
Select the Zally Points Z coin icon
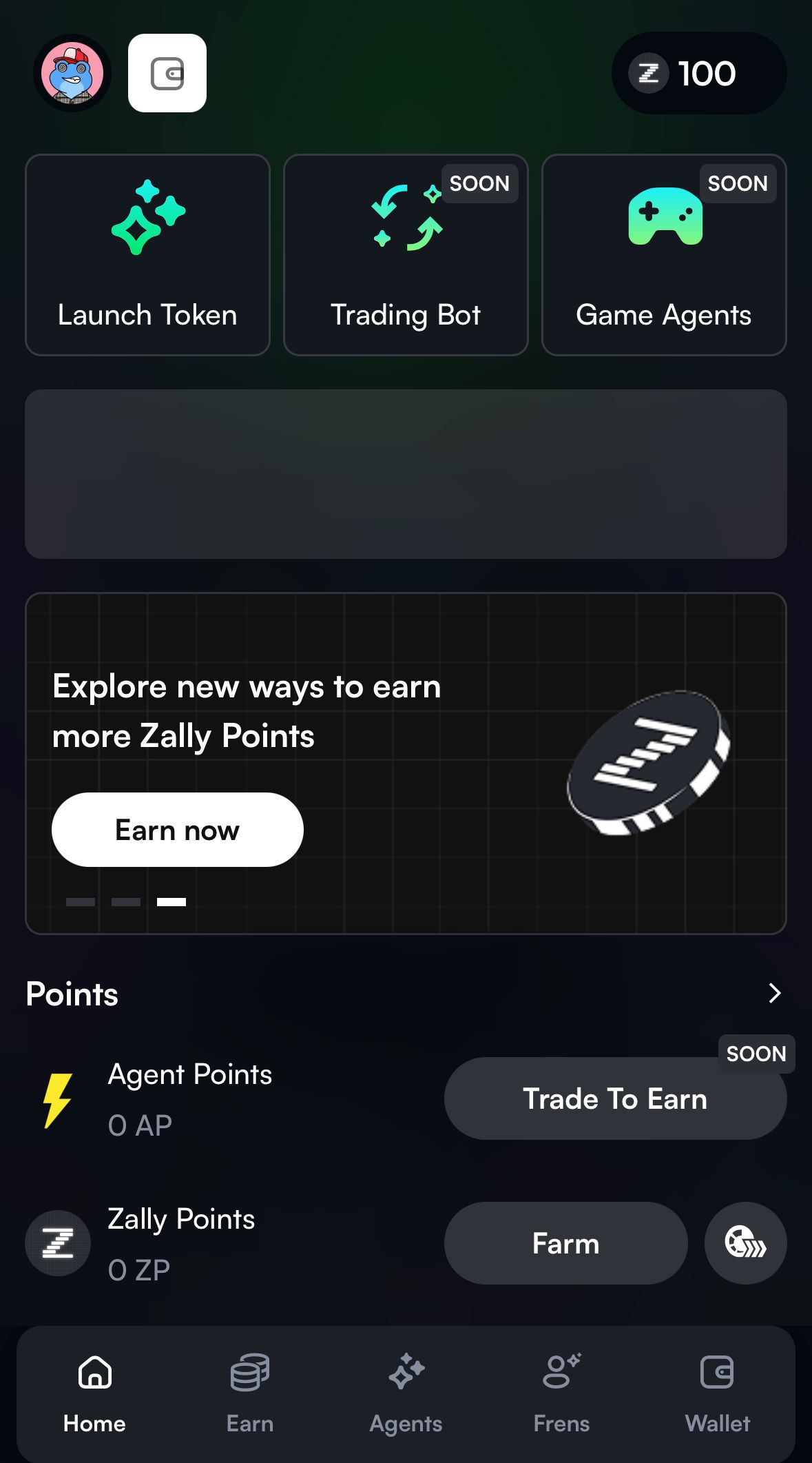57,1243
